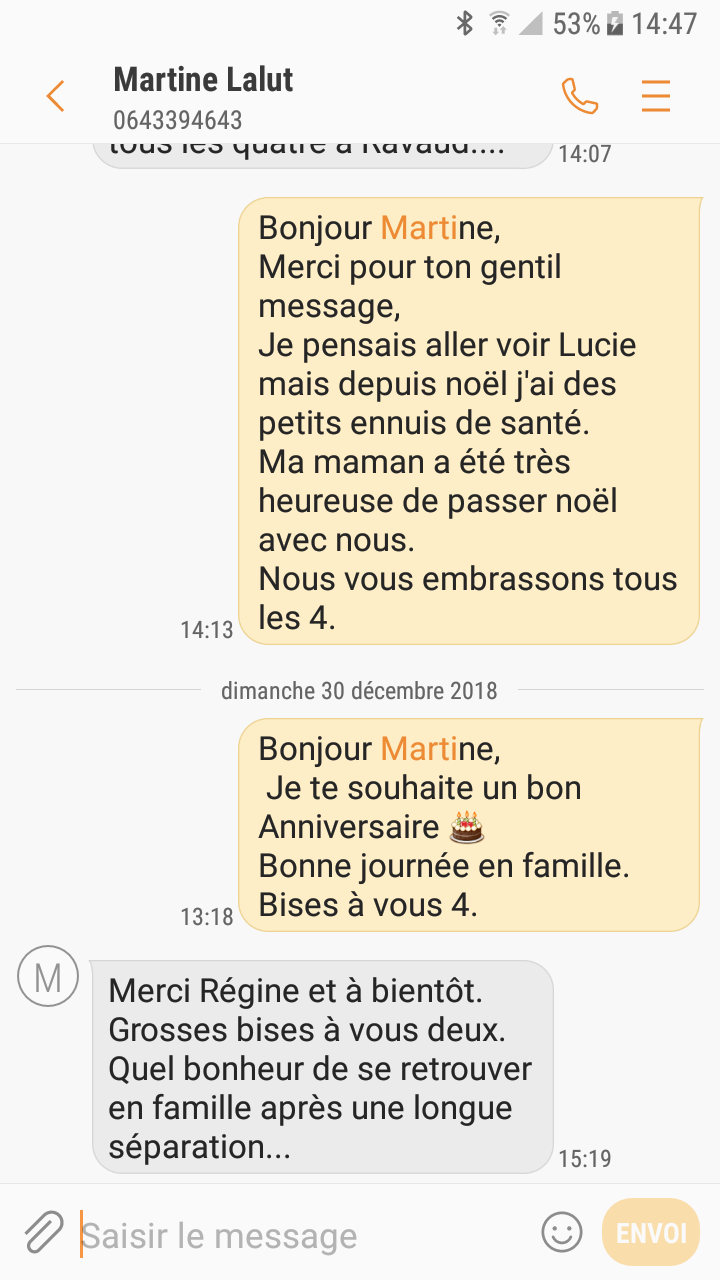
Task: Call Martine Lalut
Action: click(x=580, y=96)
